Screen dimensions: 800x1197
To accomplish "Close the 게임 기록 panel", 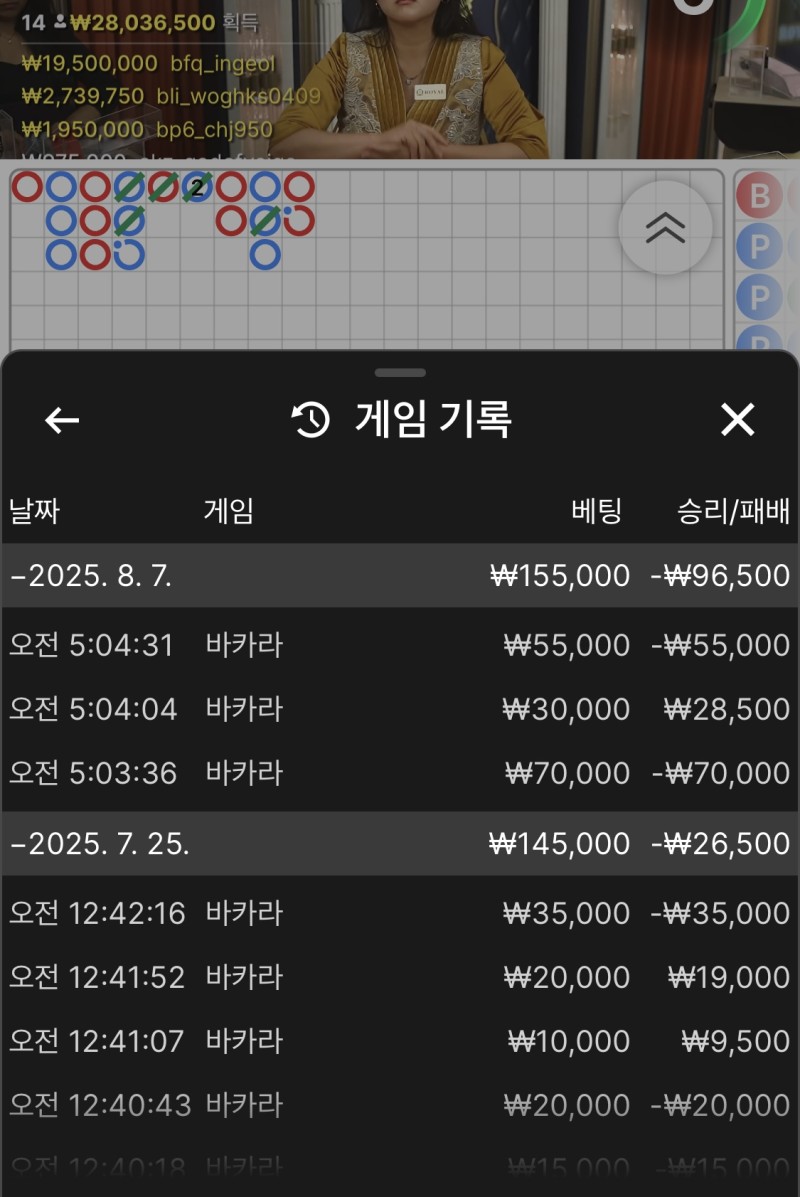I will [737, 421].
